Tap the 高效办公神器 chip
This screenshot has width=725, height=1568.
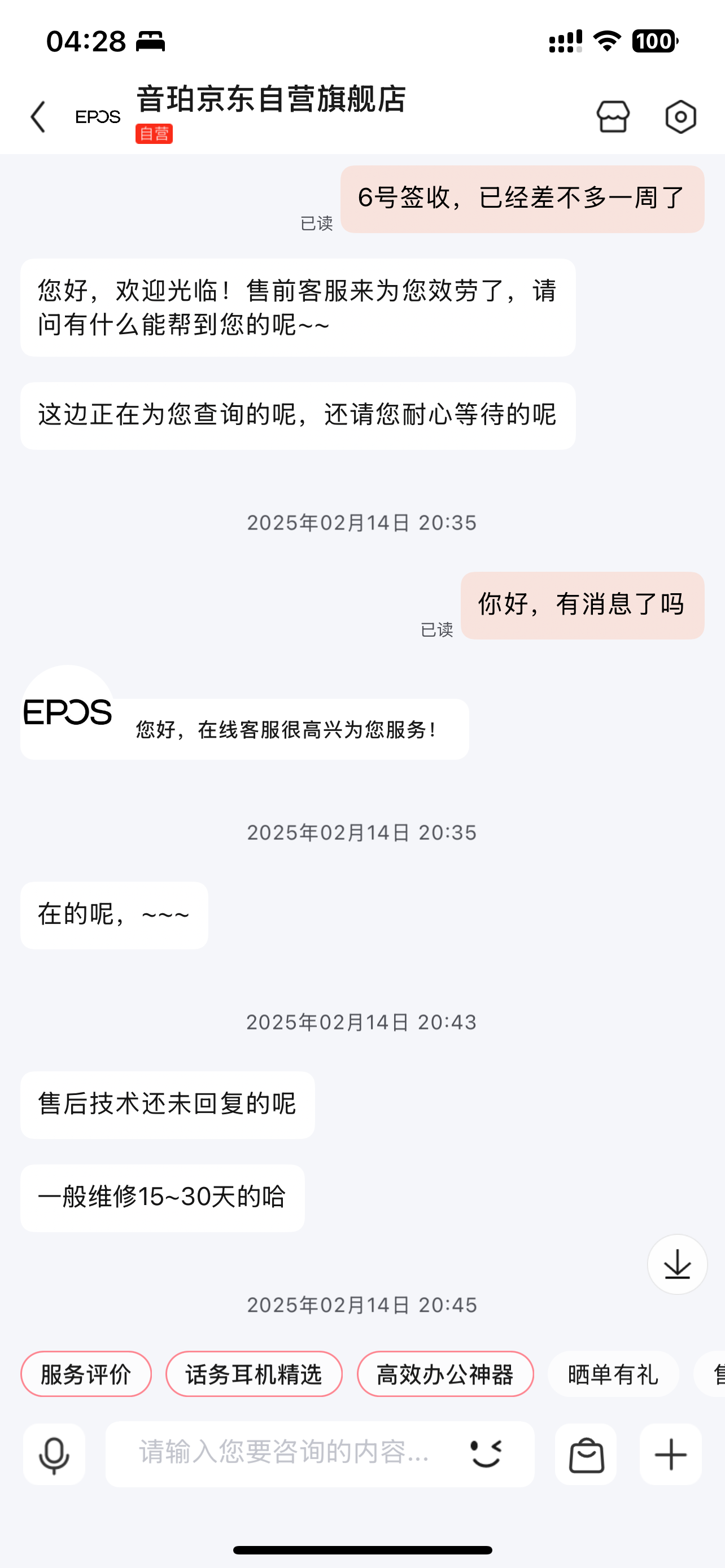(445, 1374)
